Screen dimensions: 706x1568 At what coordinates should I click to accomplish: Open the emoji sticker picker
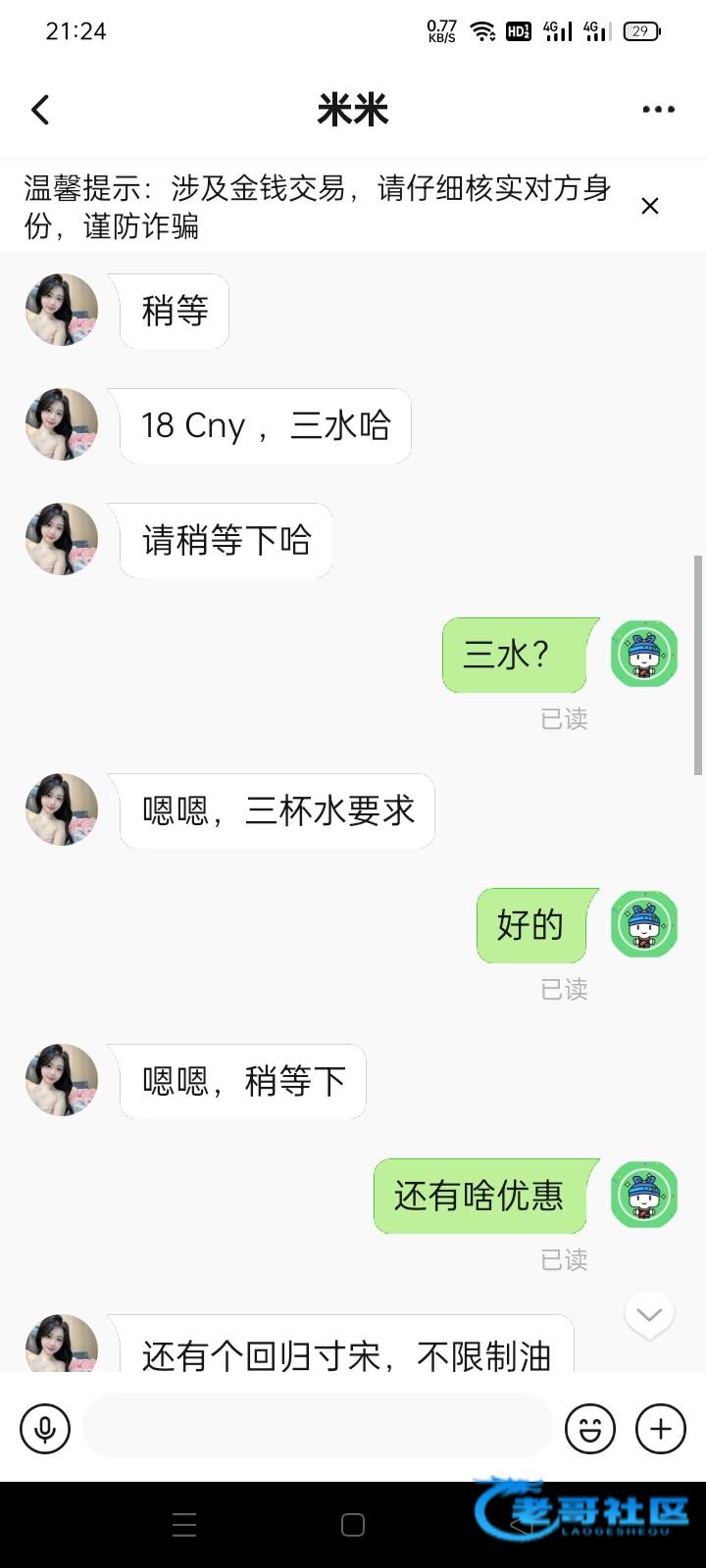590,1429
